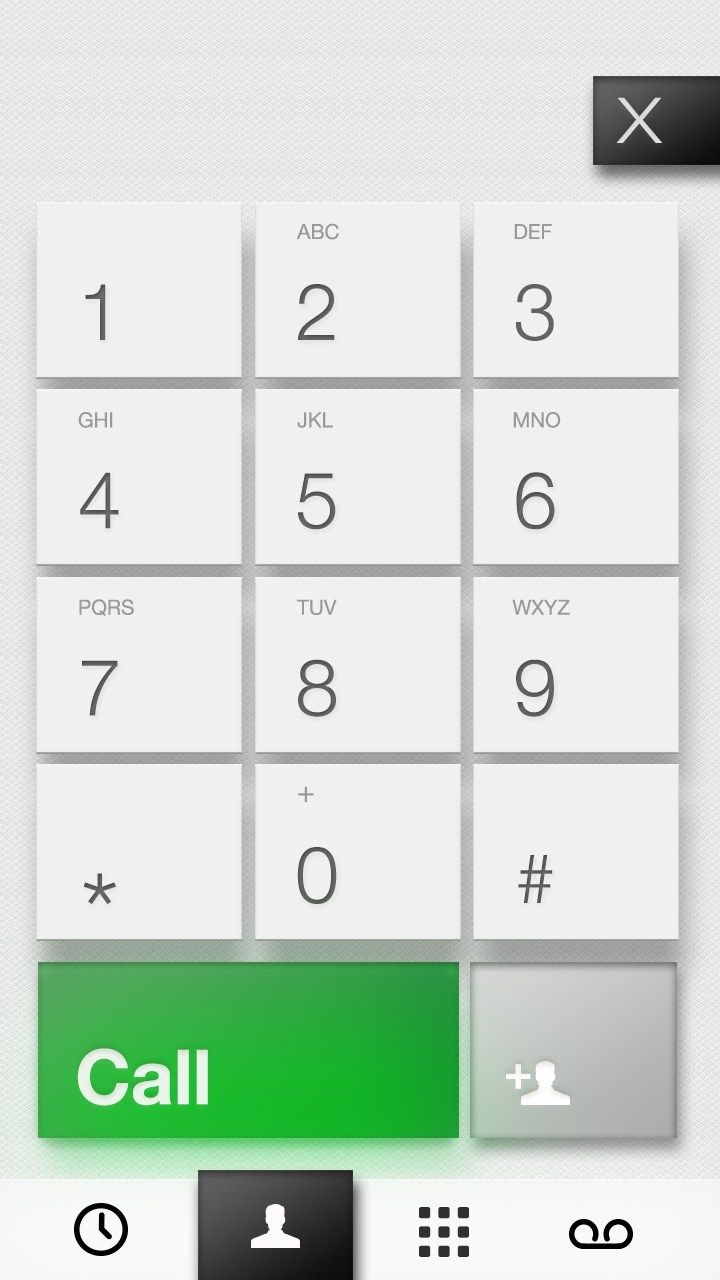Tap the 3 DEF key
Image resolution: width=720 pixels, height=1280 pixels.
coord(575,290)
